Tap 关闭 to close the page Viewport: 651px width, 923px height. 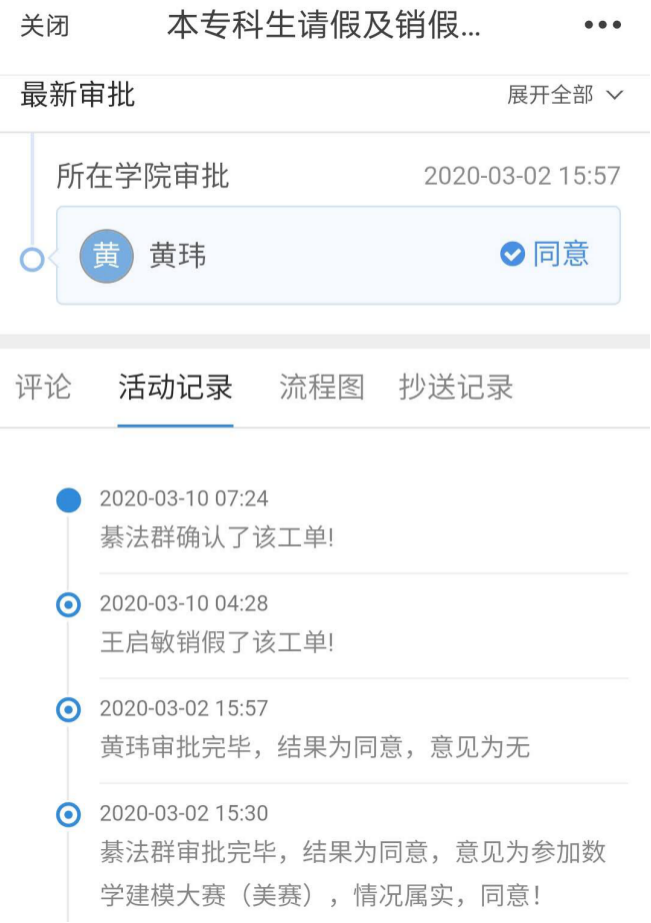[45, 27]
